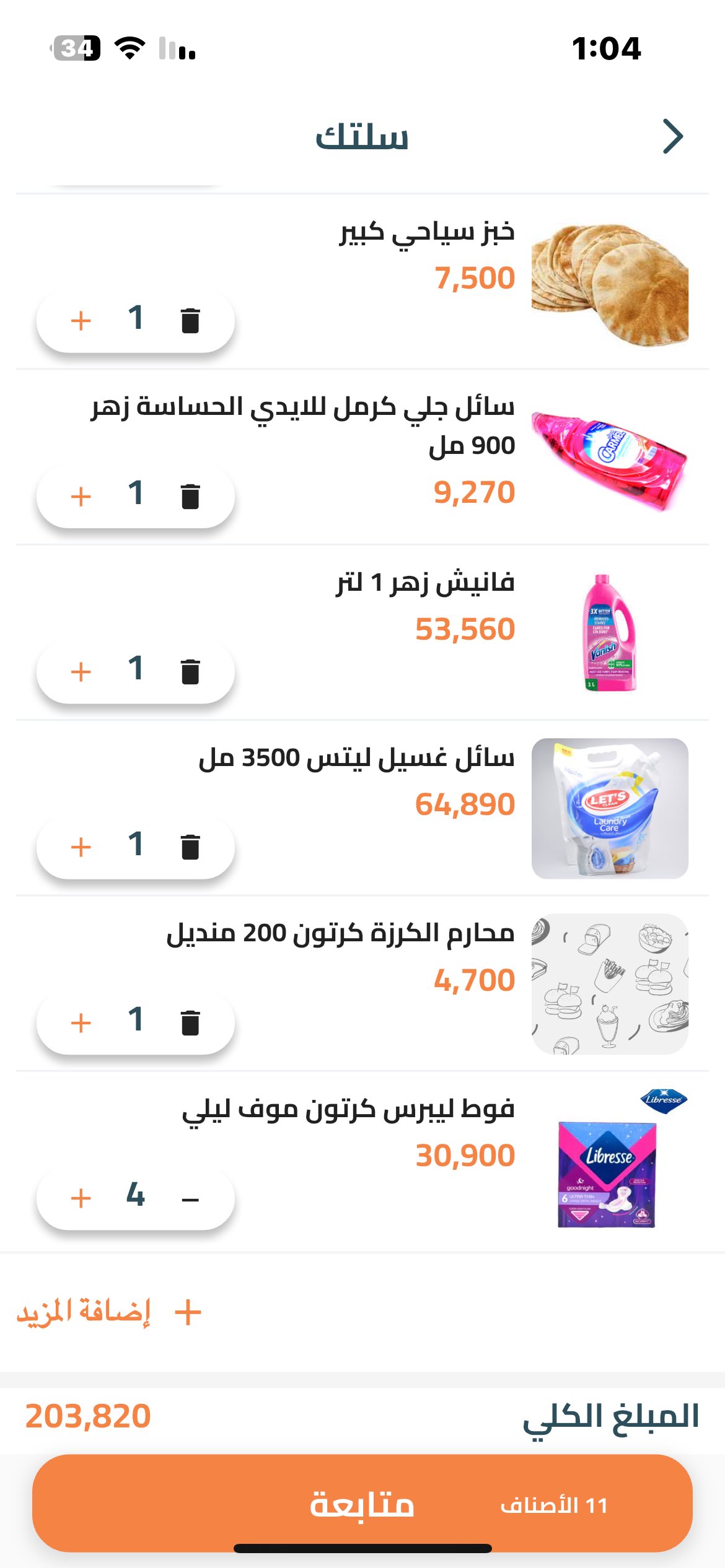This screenshot has height=1568, width=725.
Task: Delete خبز سياحي كبير from the cart
Action: pos(190,320)
